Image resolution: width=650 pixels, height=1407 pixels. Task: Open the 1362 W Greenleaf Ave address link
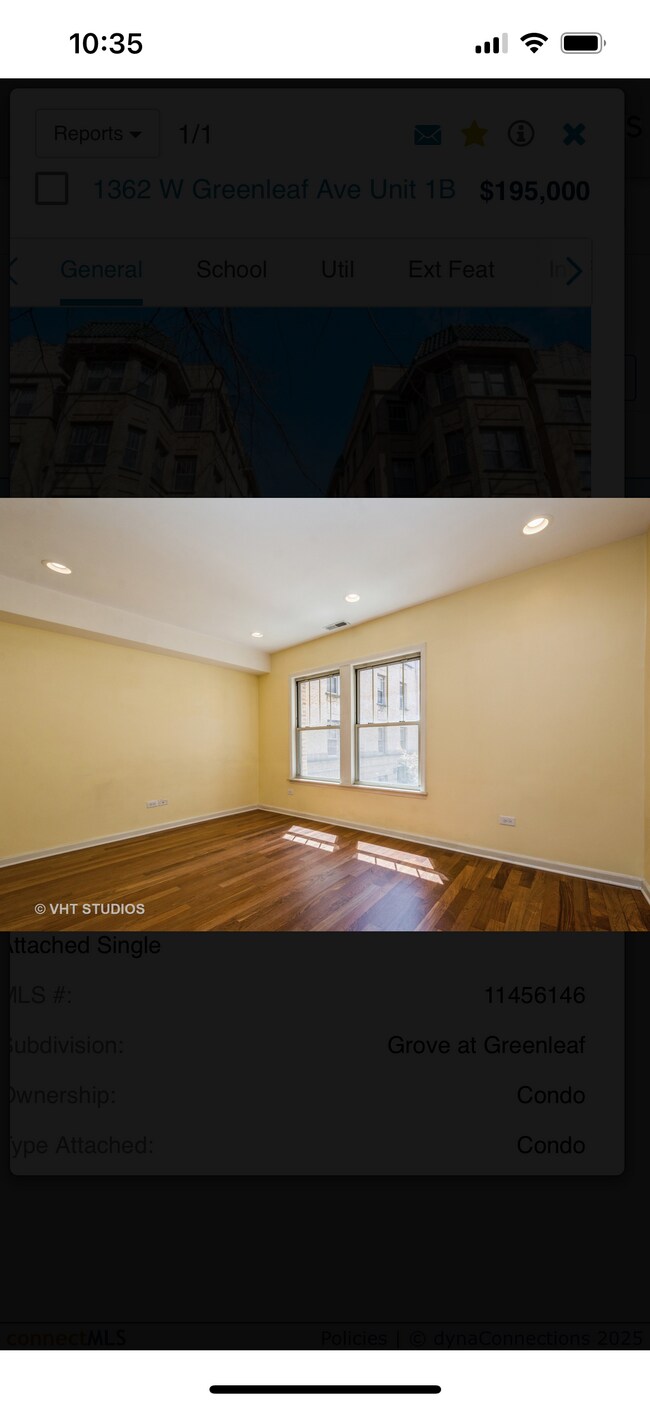273,189
